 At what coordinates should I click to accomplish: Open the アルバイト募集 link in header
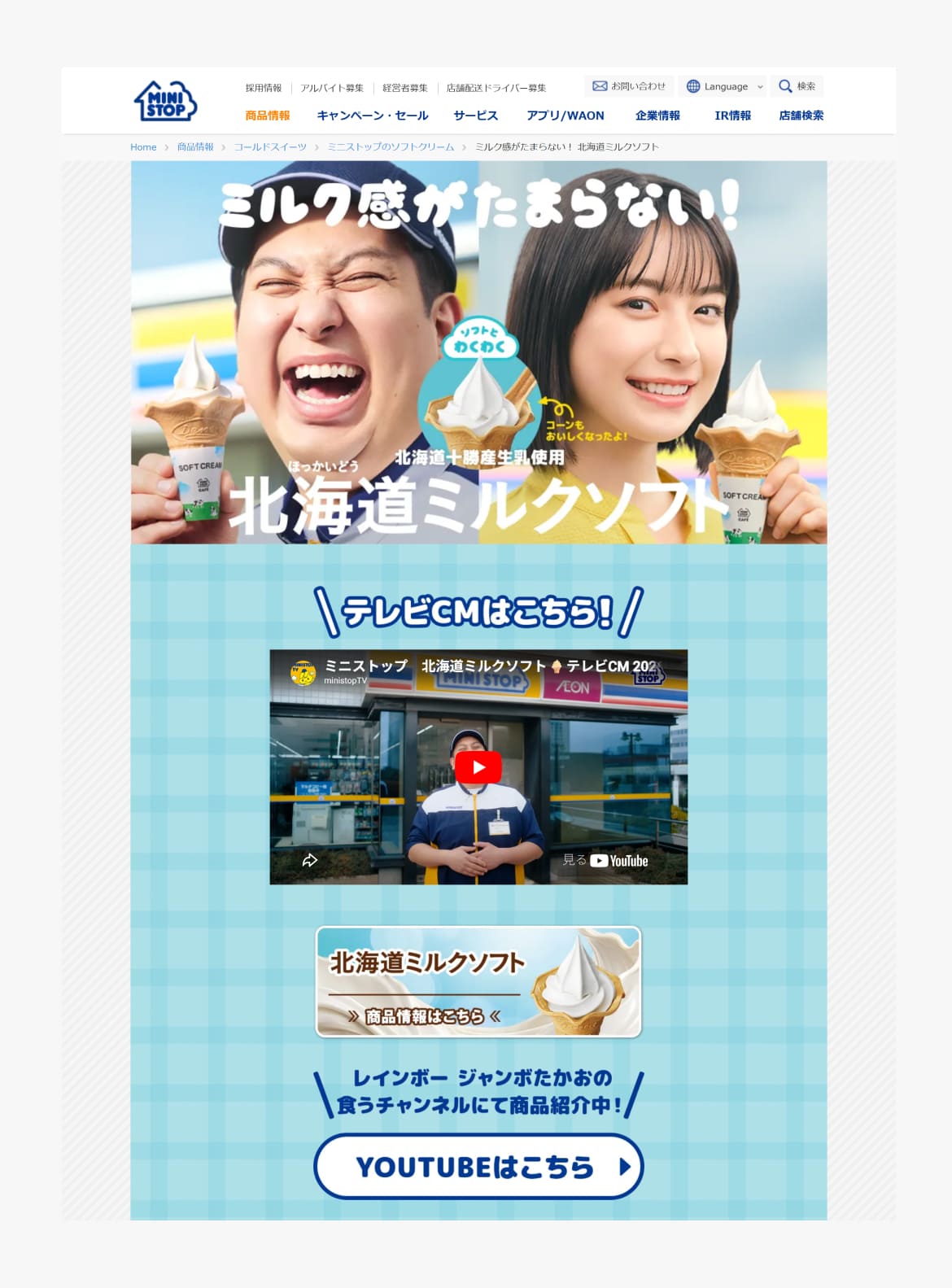pos(332,85)
